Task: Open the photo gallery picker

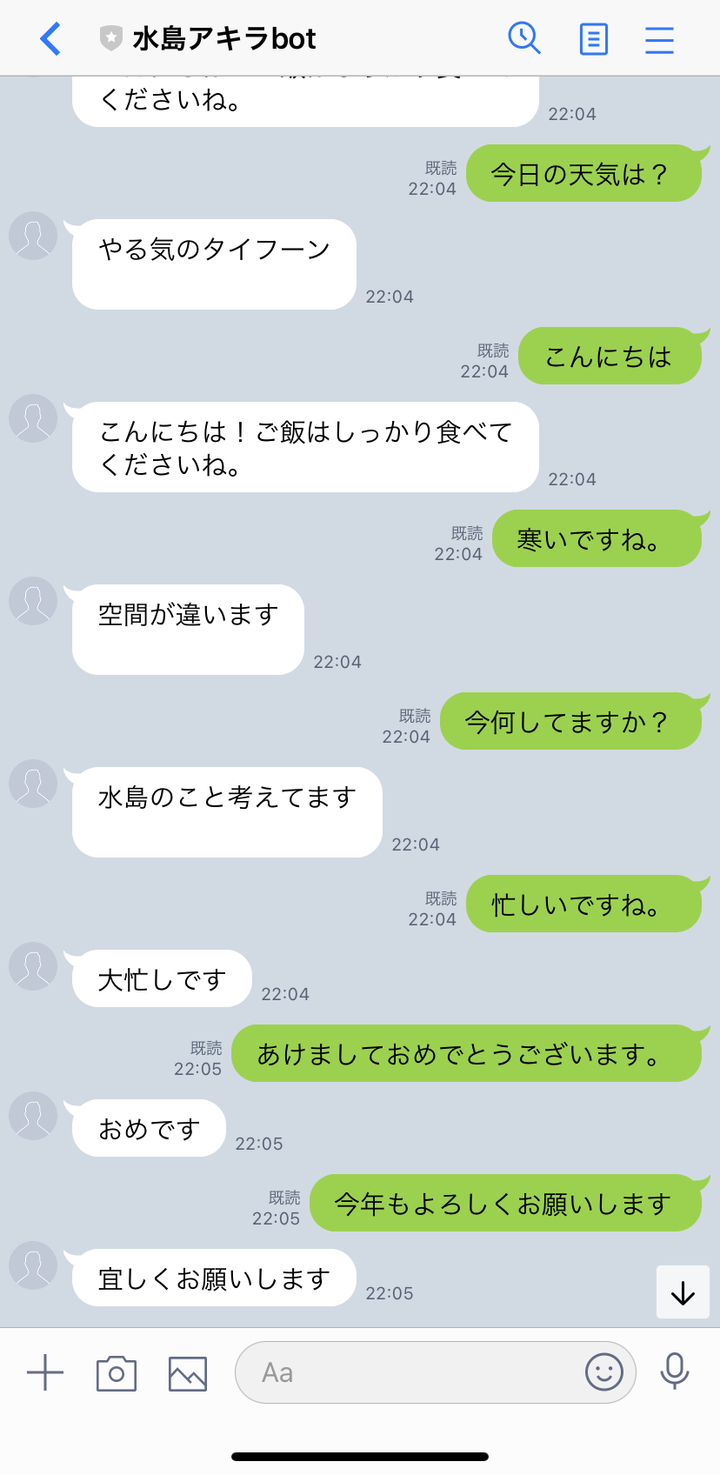Action: (188, 1372)
